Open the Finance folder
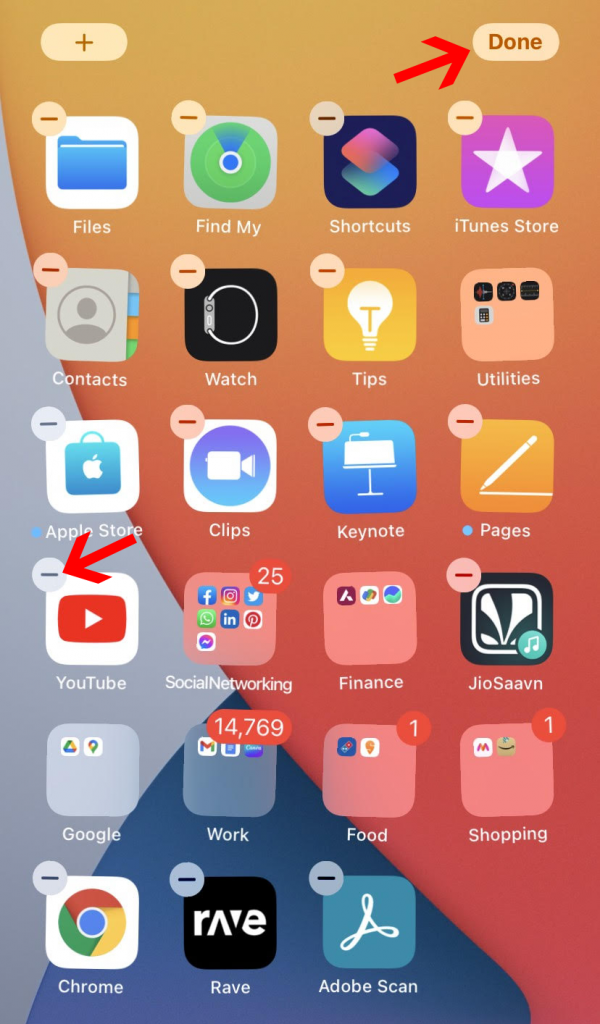This screenshot has height=1024, width=600. tap(370, 619)
